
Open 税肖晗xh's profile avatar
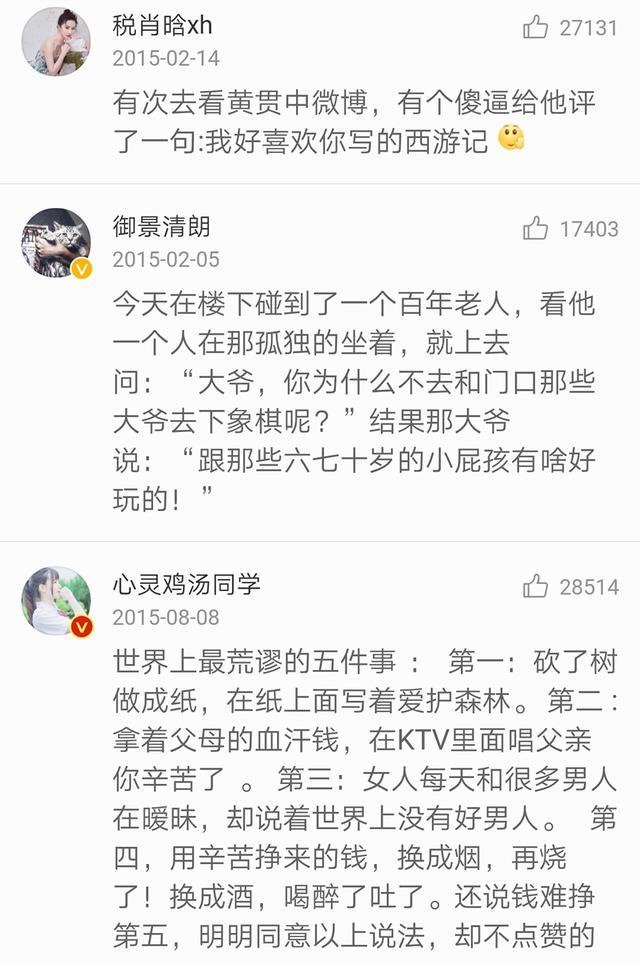pos(56,41)
